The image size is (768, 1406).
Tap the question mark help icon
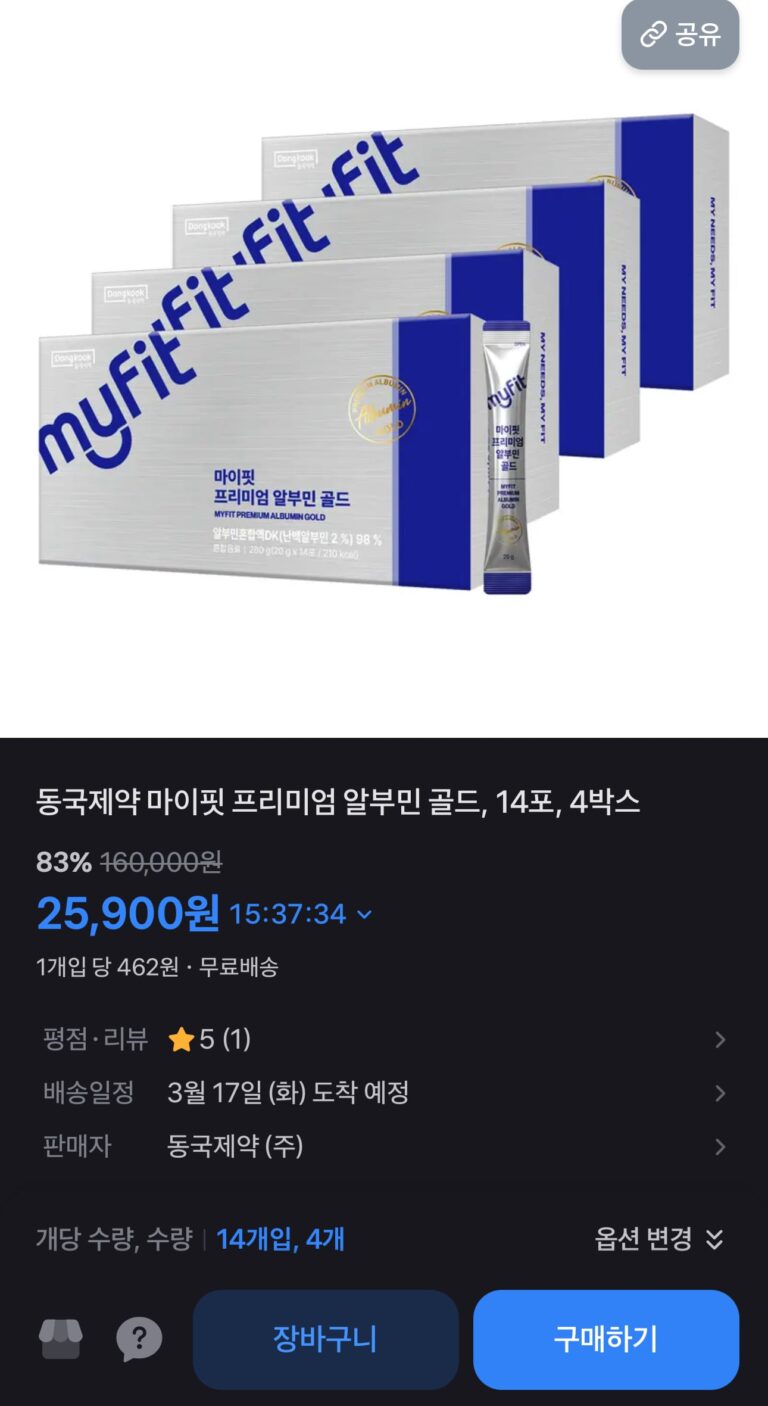[x=139, y=1339]
